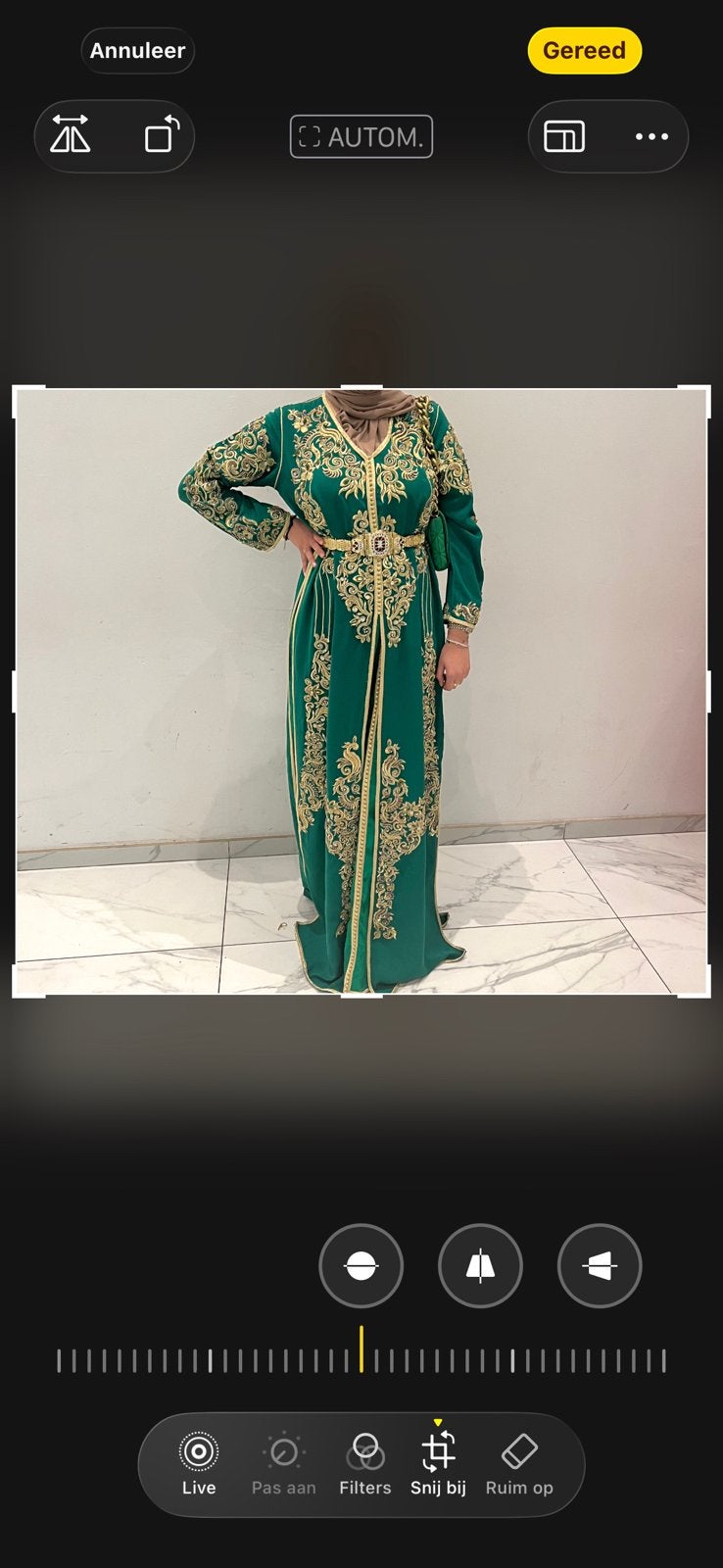Tap Annuleer to cancel editing
The width and height of the screenshot is (723, 1568).
[x=137, y=51]
